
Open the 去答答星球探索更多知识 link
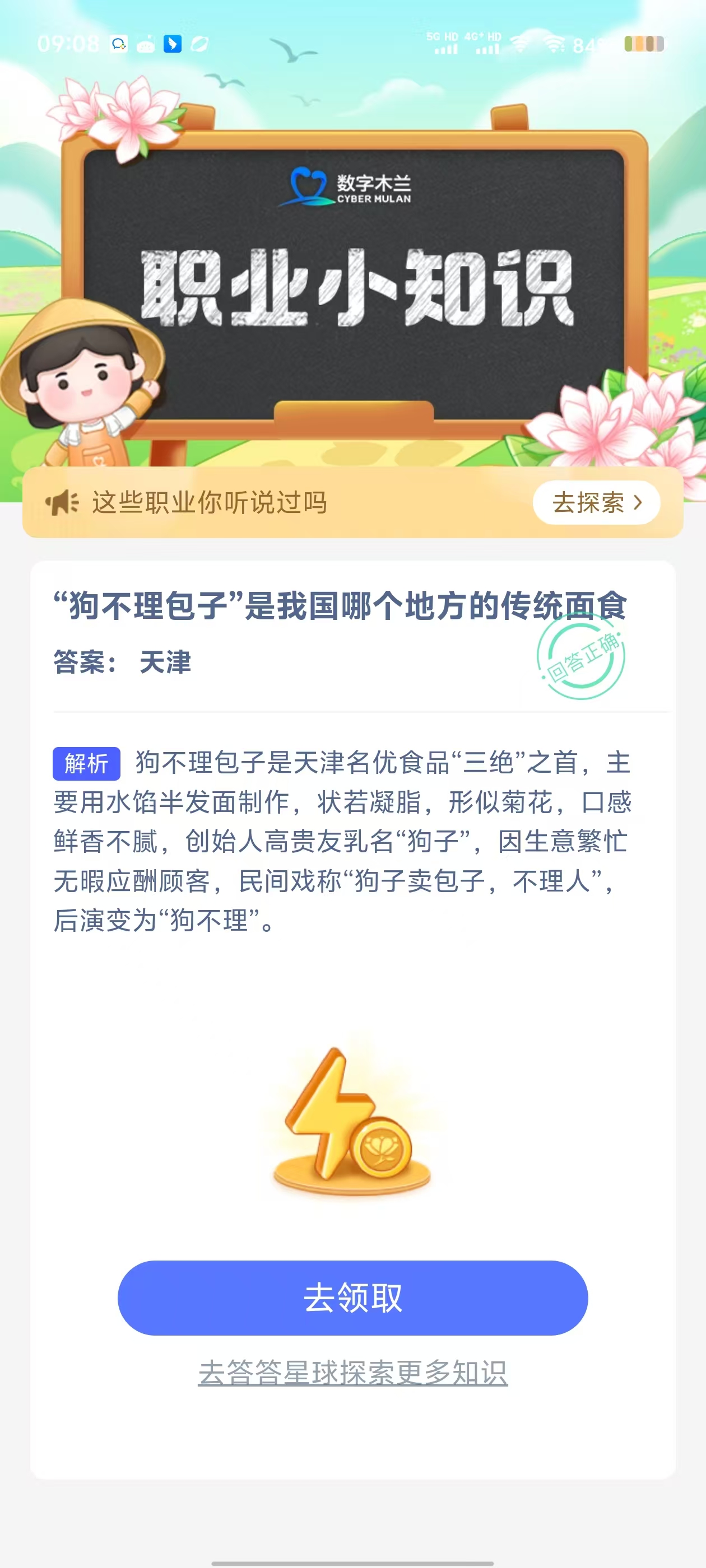pyautogui.click(x=352, y=1373)
